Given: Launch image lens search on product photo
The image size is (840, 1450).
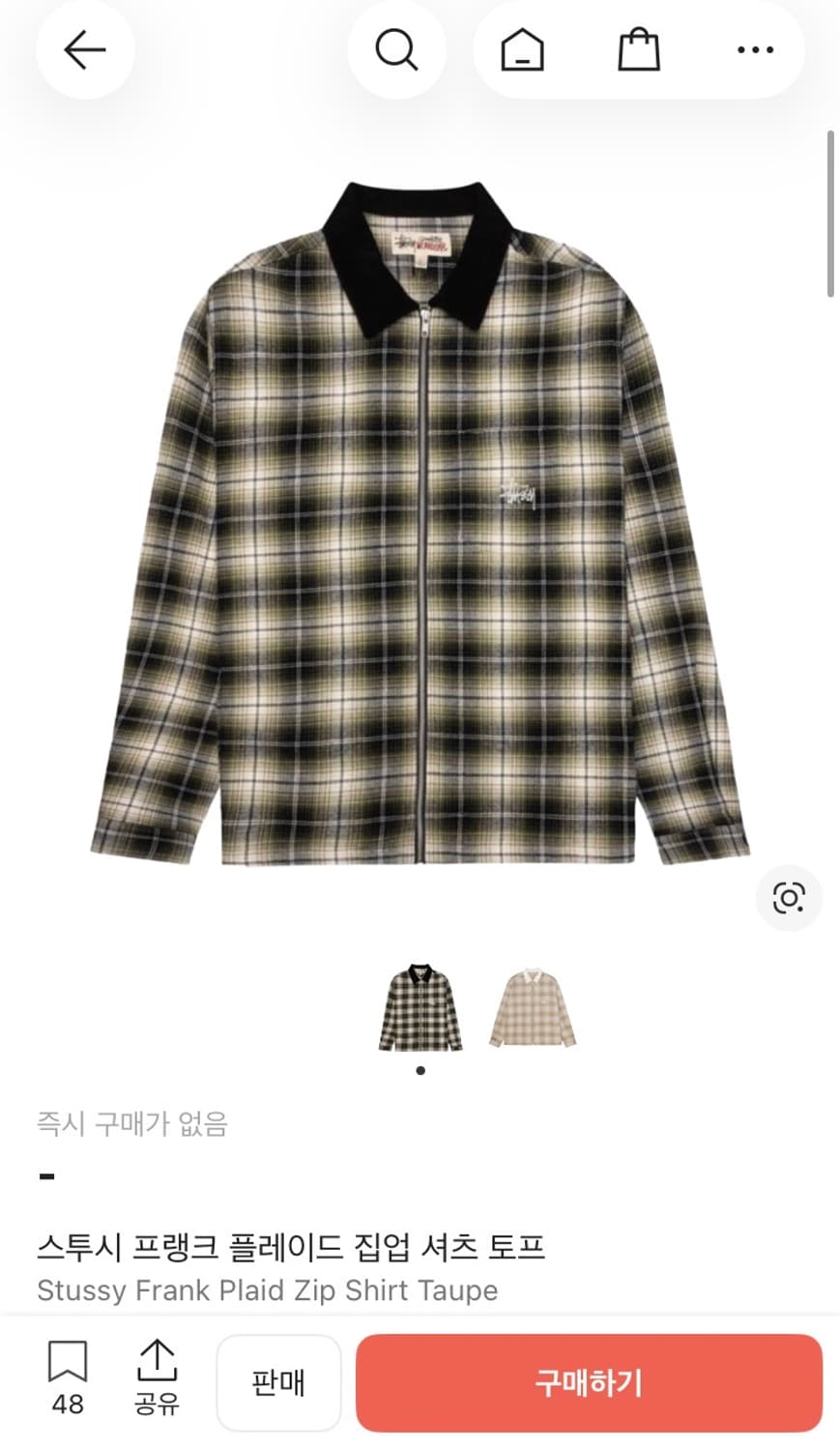Looking at the screenshot, I should (788, 898).
